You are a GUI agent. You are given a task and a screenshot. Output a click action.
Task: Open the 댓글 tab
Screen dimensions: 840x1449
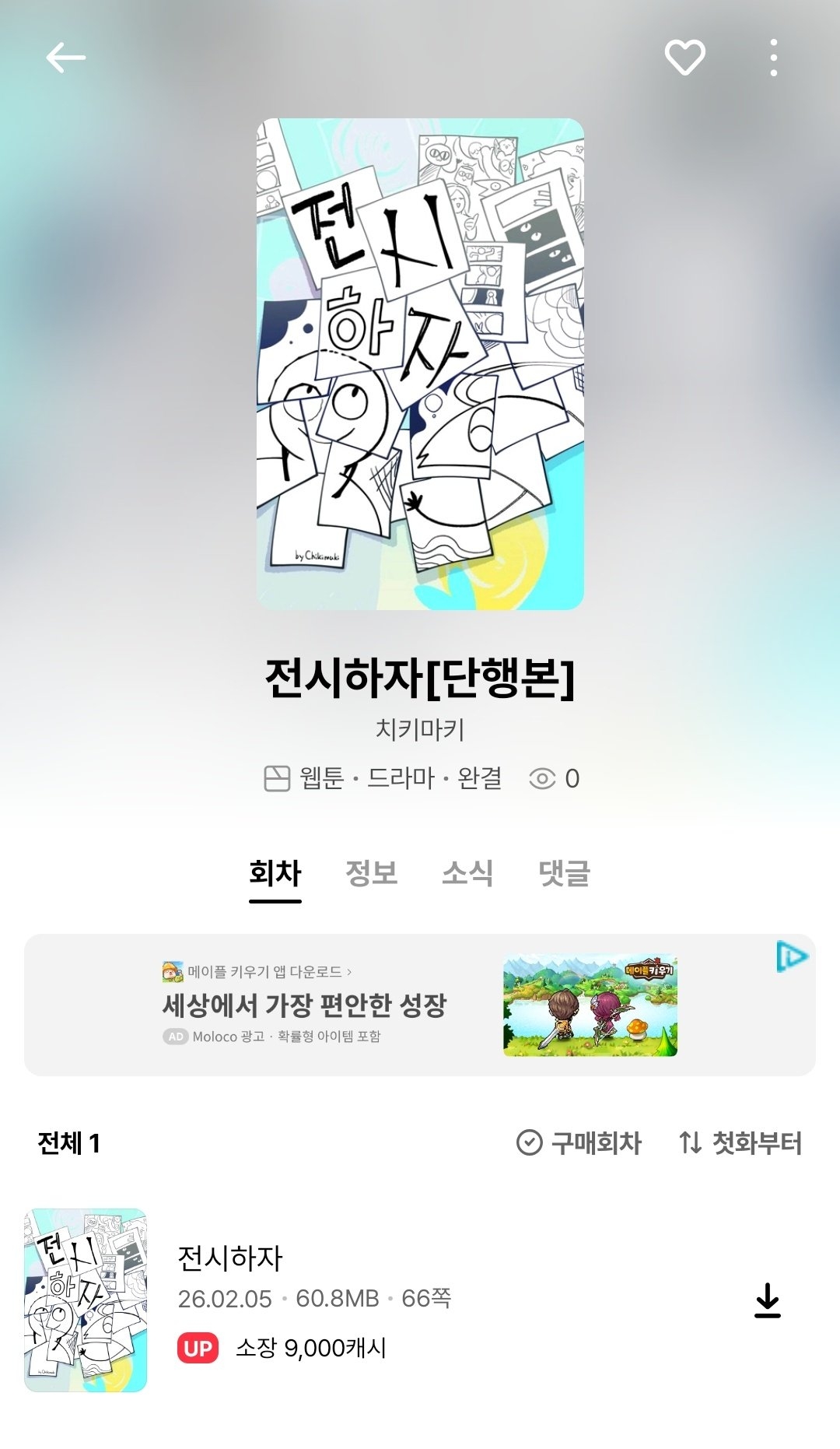564,873
